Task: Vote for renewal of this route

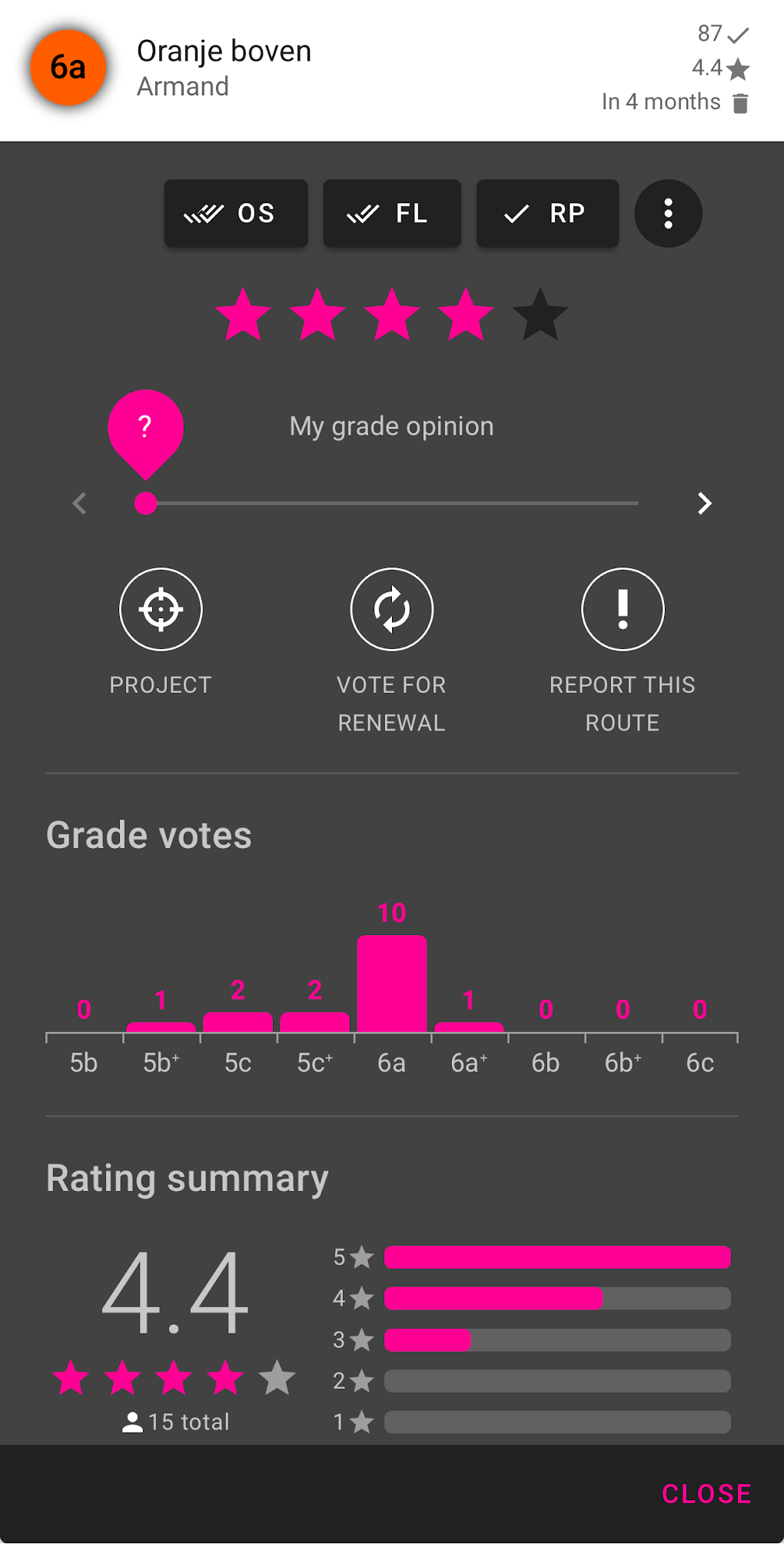Action: (392, 610)
